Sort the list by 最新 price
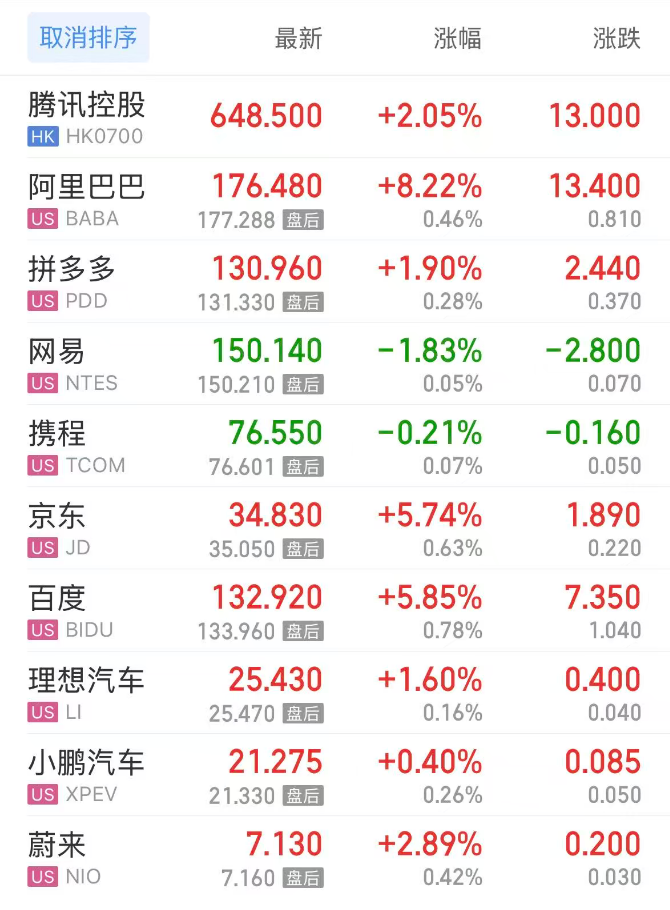The width and height of the screenshot is (670, 910). click(298, 39)
